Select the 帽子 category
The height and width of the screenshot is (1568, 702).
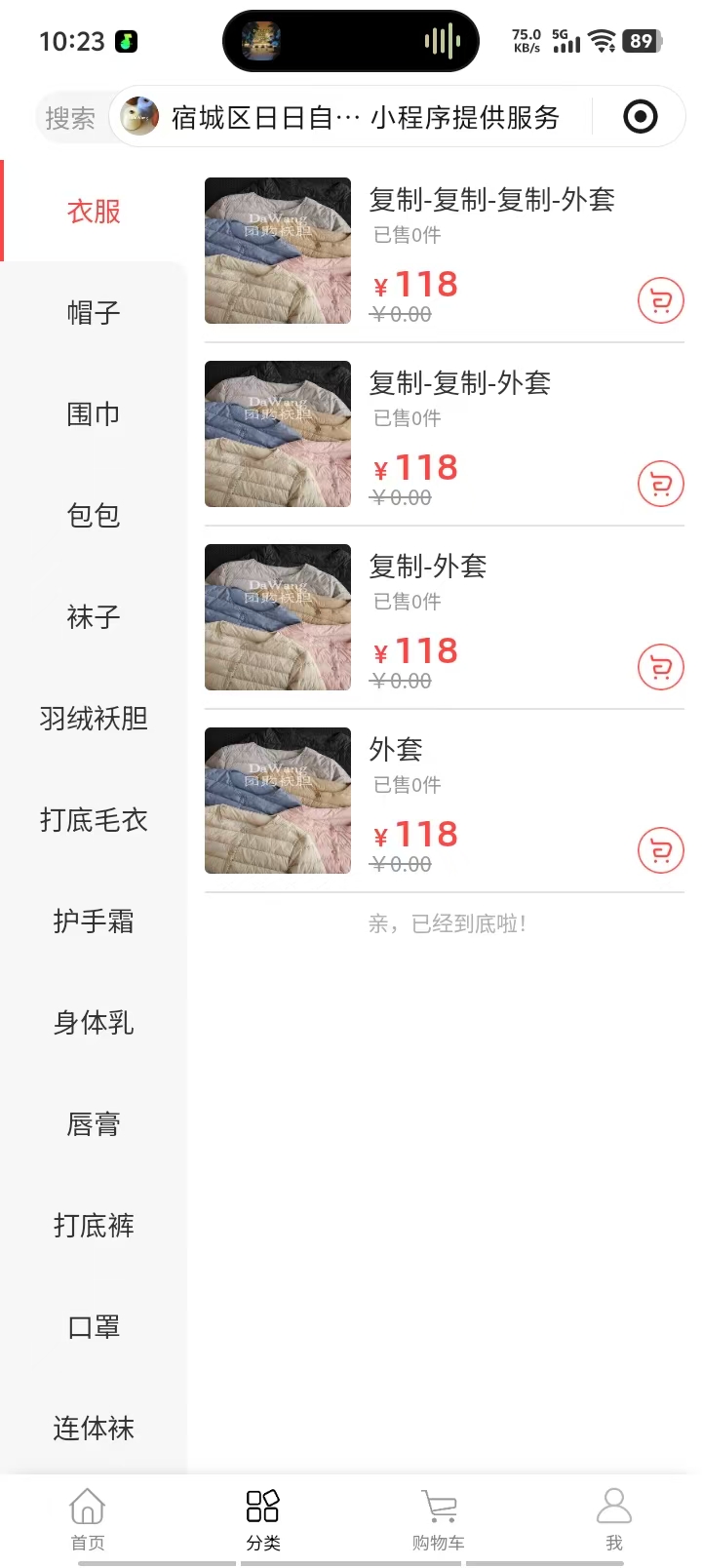(94, 313)
